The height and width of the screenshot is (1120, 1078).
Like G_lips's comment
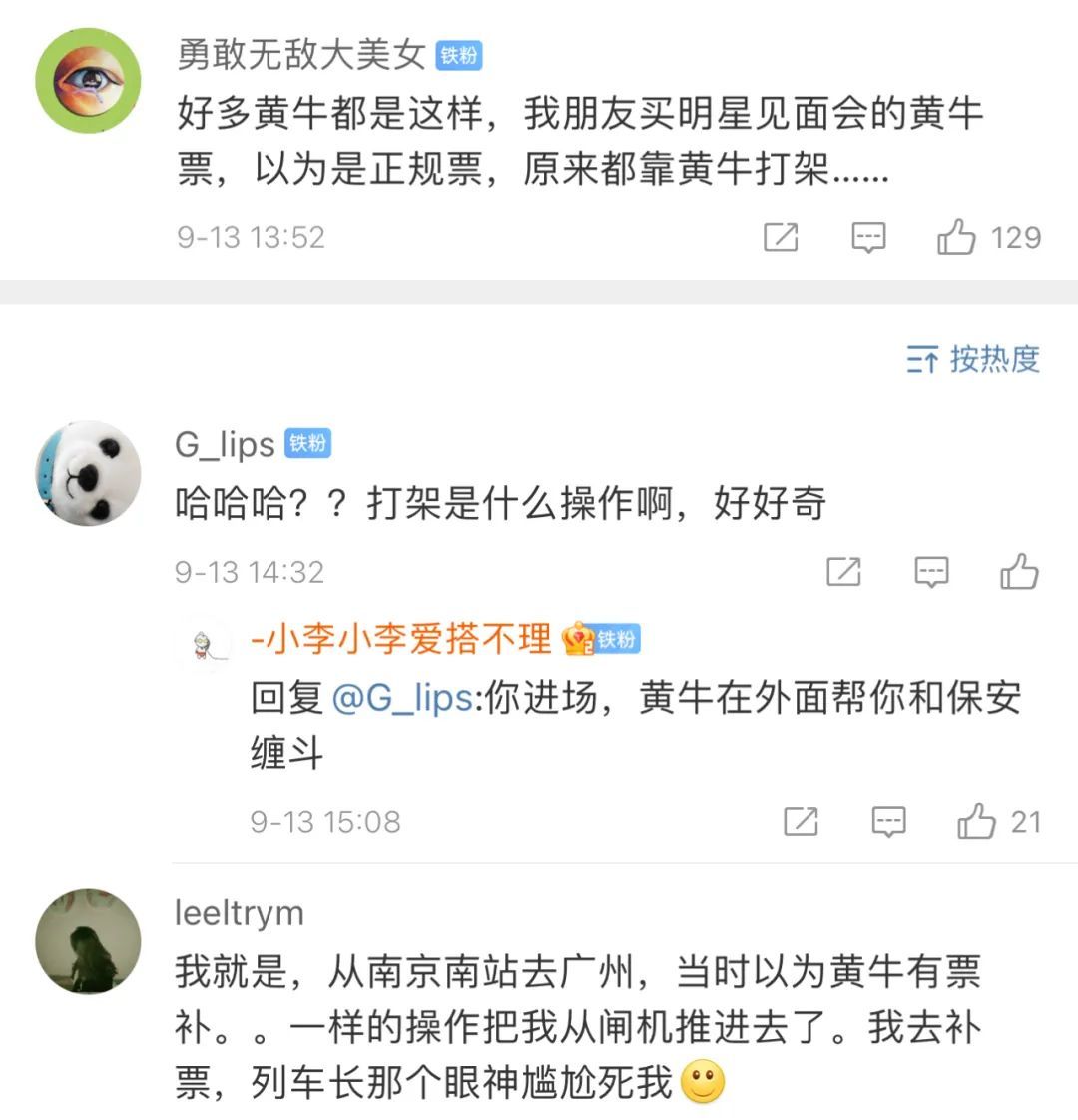(1019, 572)
